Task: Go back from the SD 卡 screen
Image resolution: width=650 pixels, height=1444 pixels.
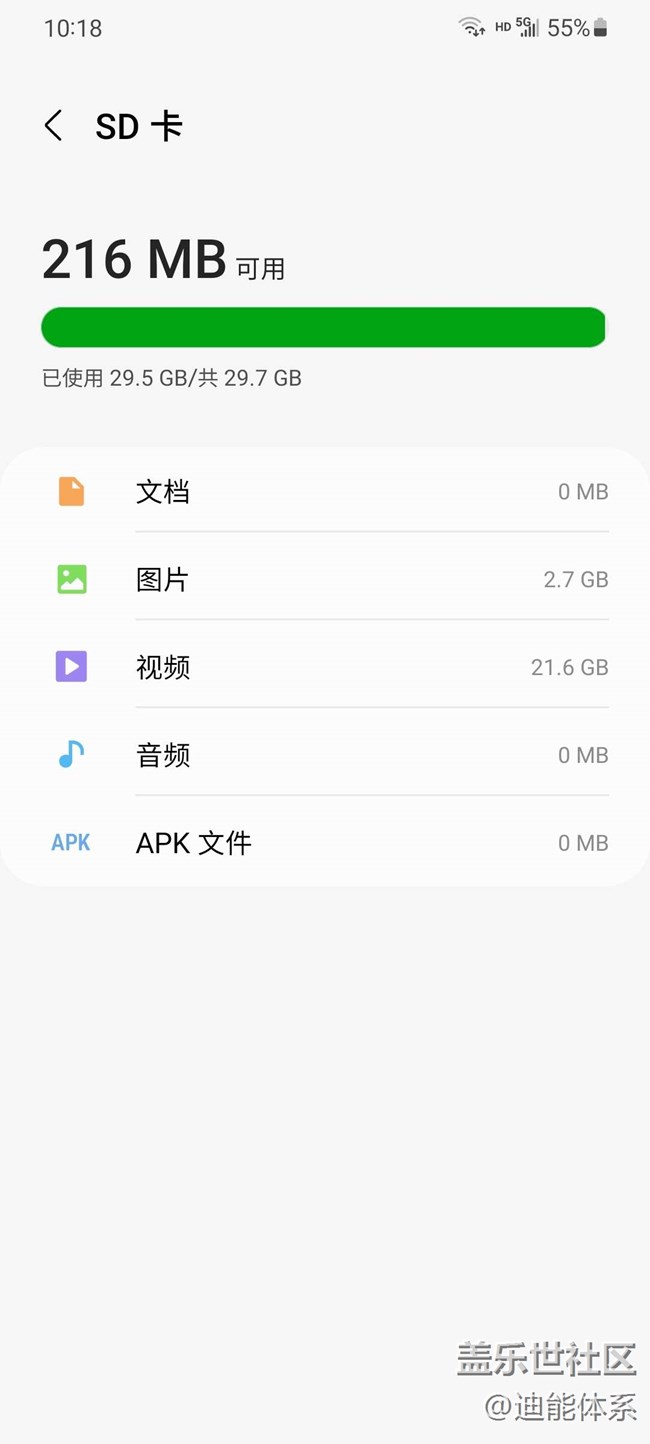Action: (x=54, y=126)
